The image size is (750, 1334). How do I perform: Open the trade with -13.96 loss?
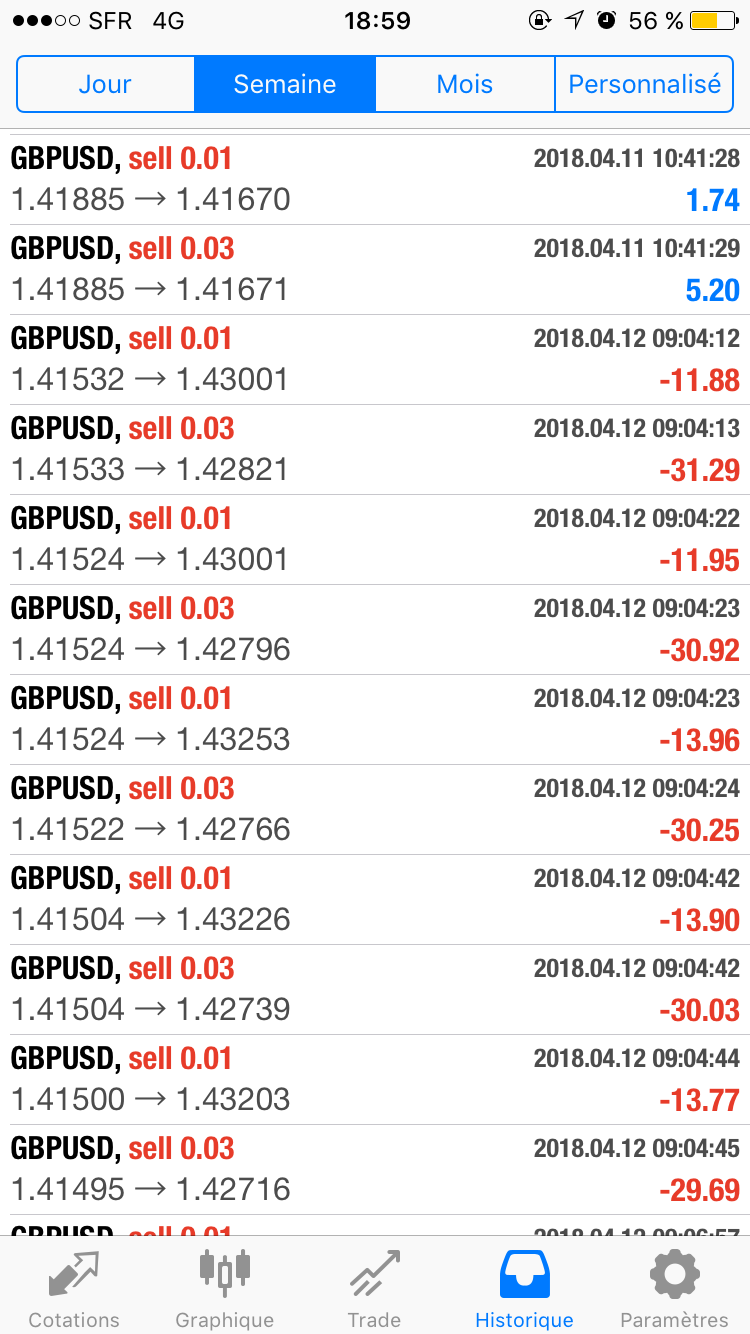click(375, 720)
